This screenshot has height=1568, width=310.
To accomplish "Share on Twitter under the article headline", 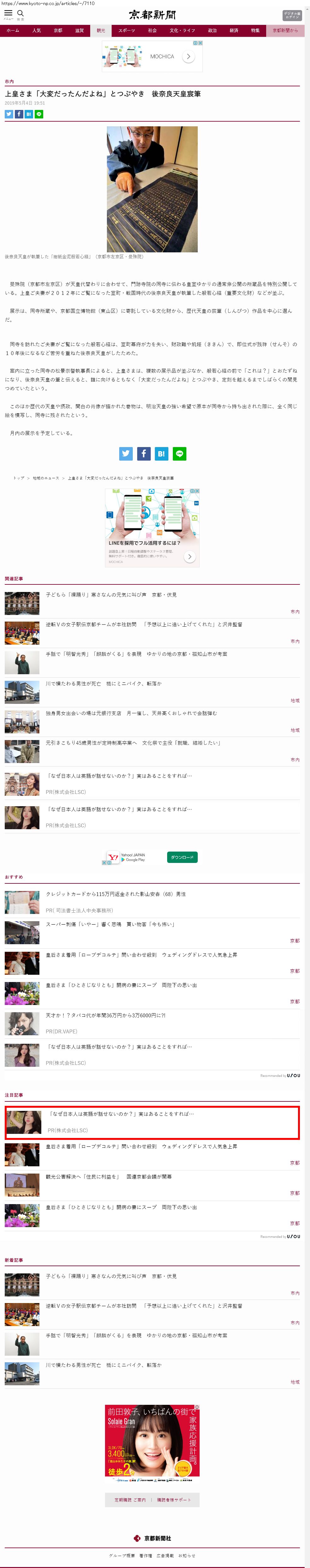I will [x=9, y=114].
